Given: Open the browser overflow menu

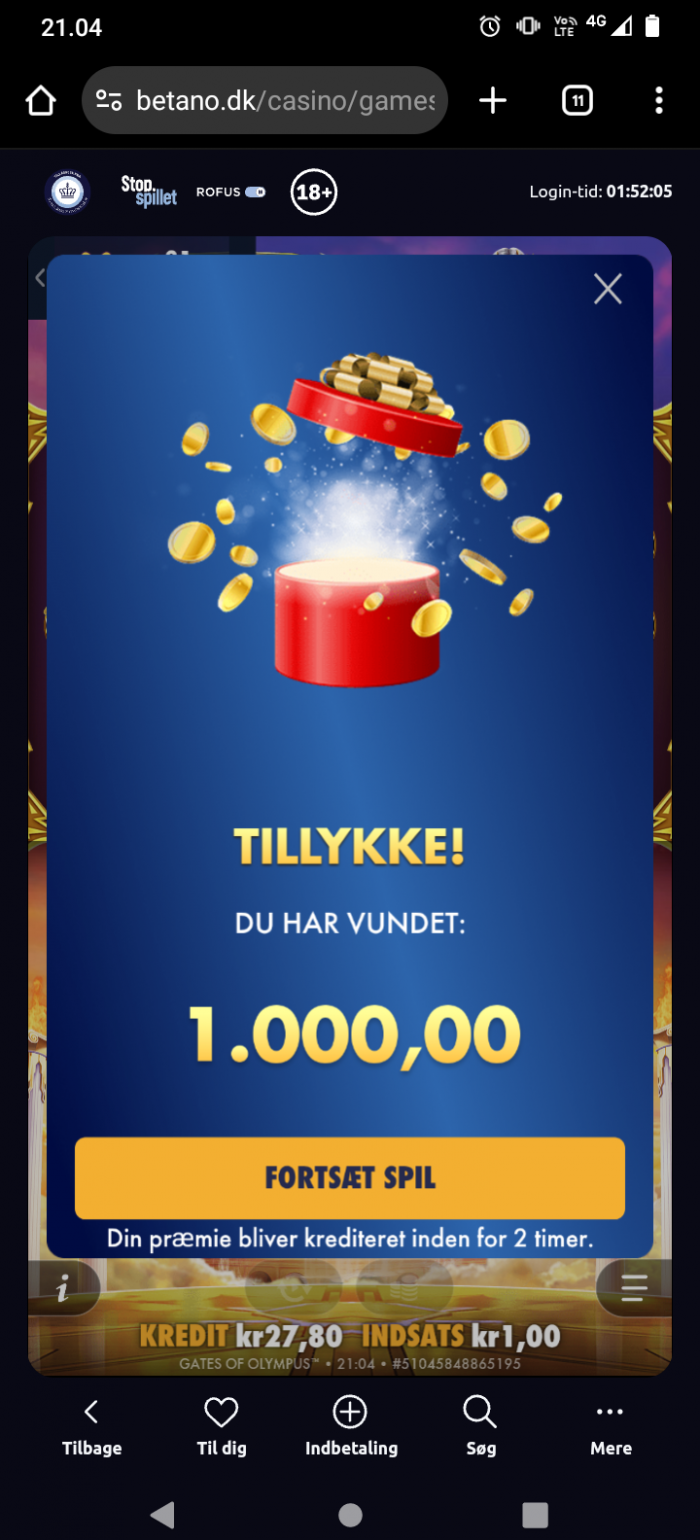Looking at the screenshot, I should coord(658,101).
